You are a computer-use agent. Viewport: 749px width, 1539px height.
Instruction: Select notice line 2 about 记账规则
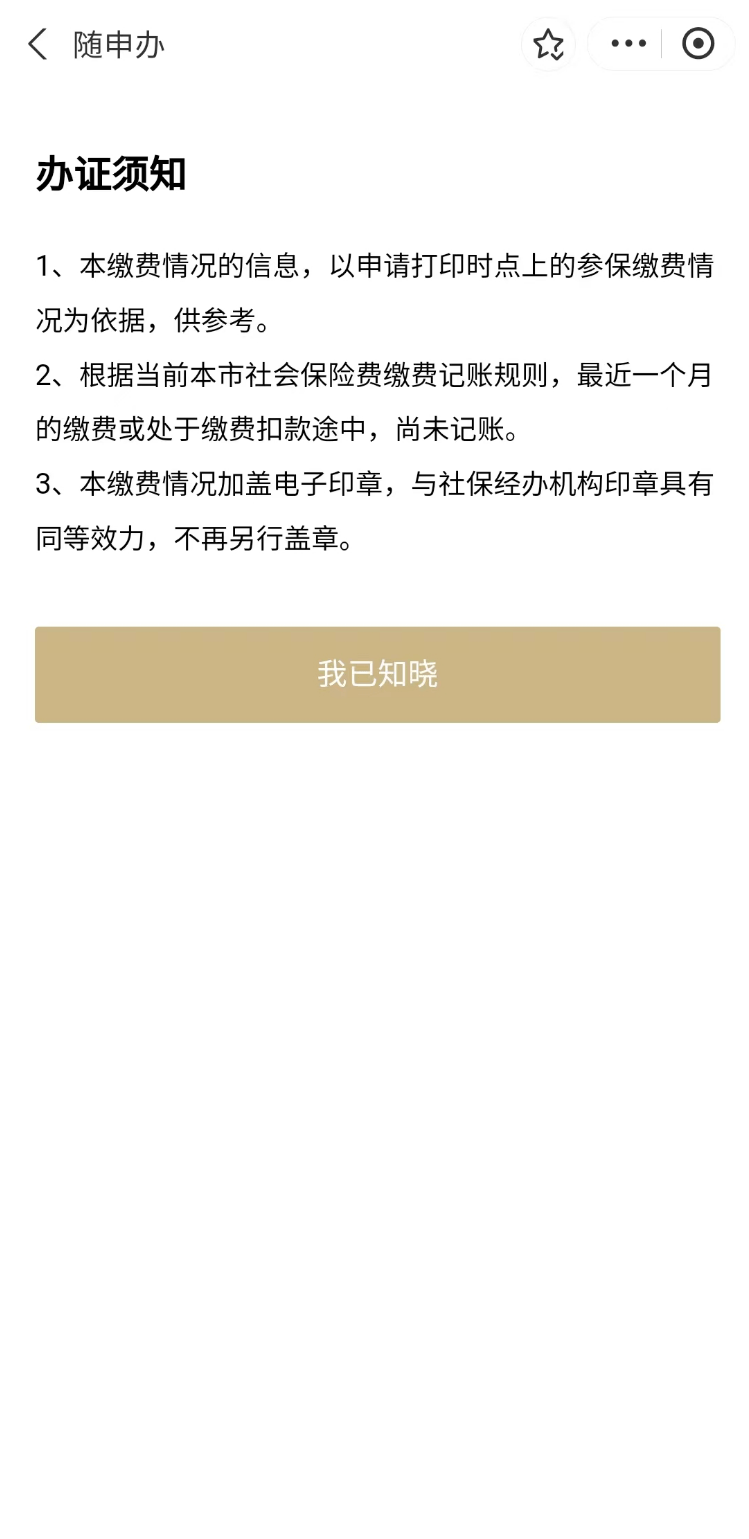tap(374, 403)
